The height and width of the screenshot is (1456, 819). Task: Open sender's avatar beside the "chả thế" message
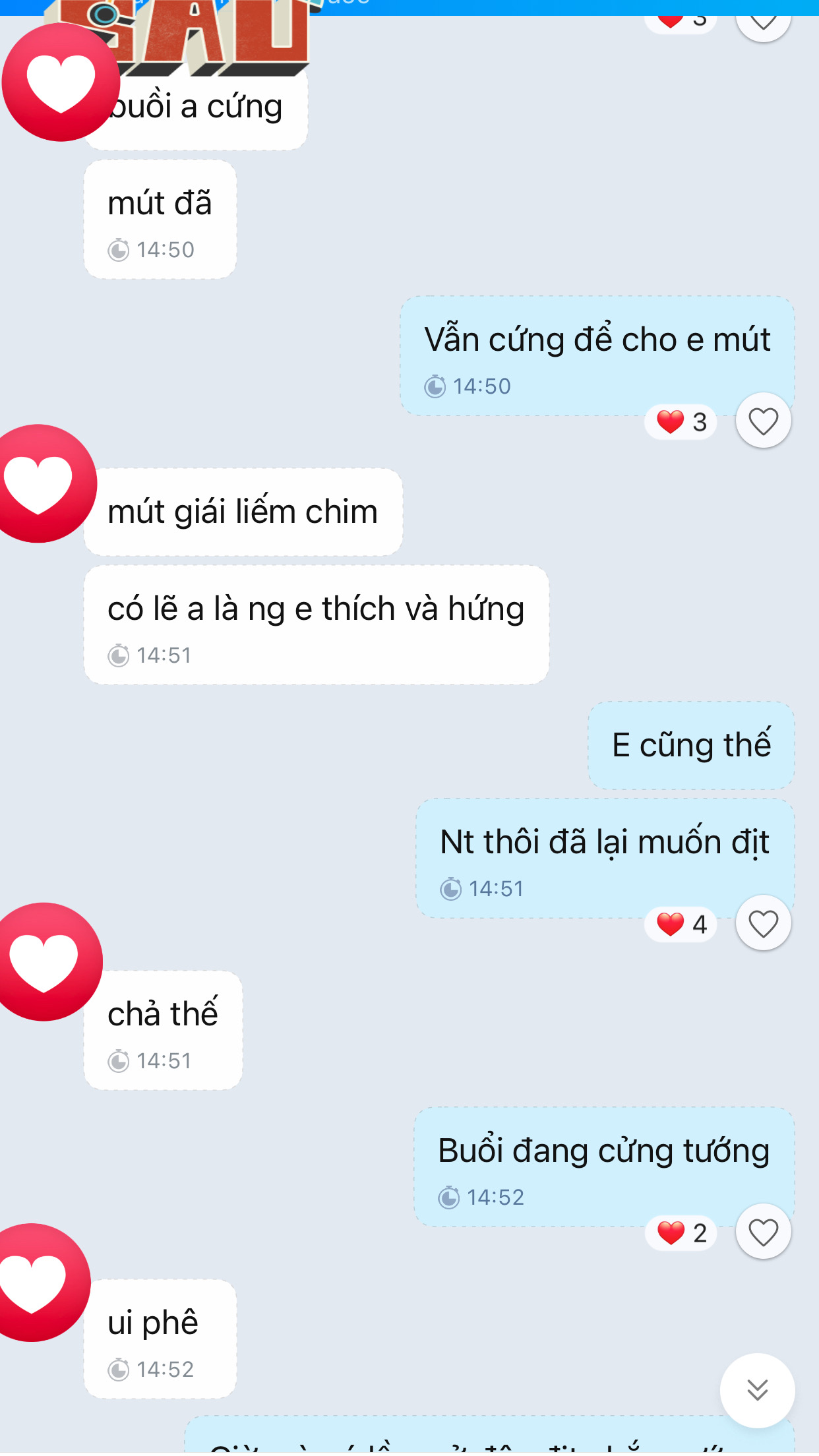44,961
